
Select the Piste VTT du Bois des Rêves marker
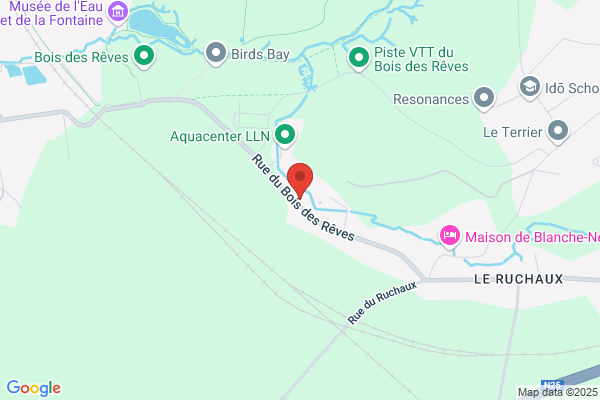(359, 59)
